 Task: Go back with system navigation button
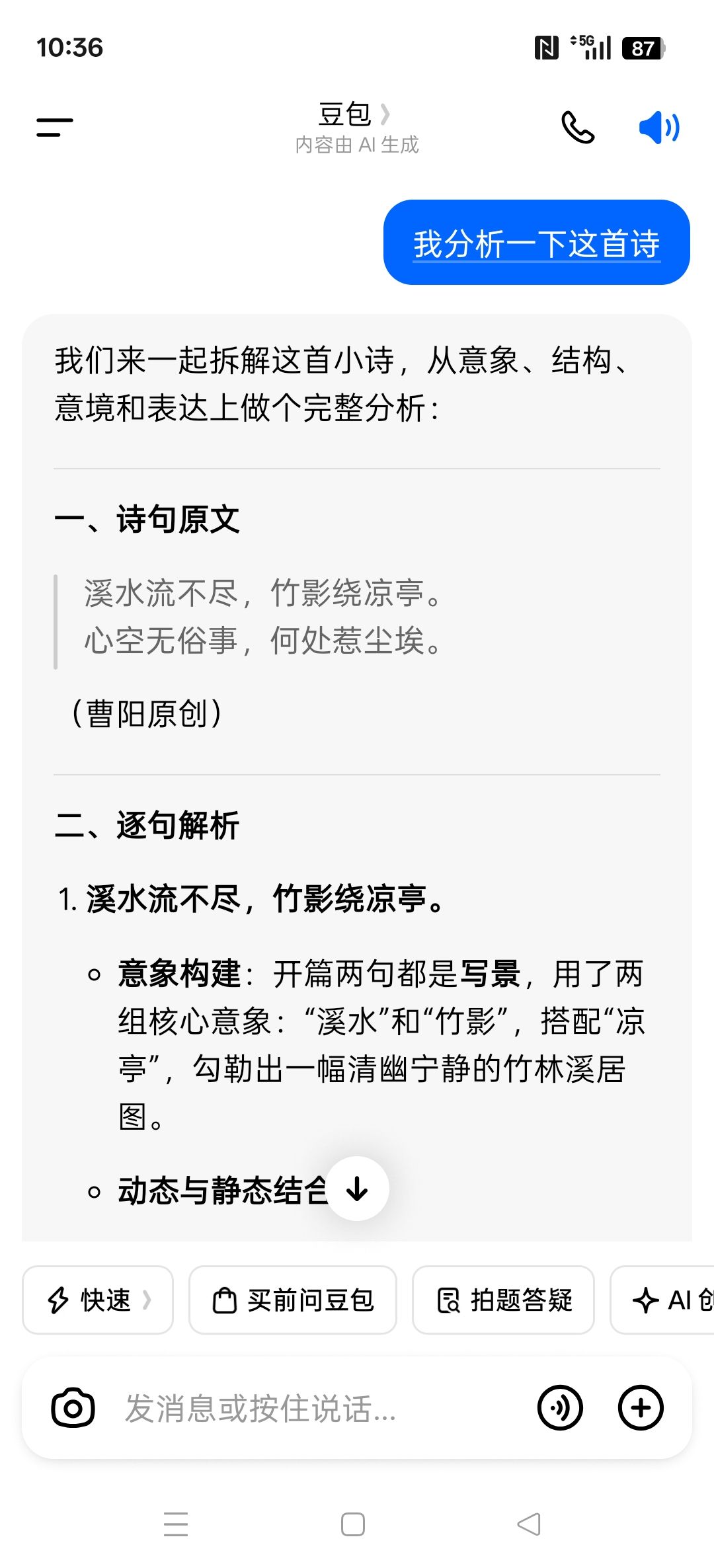(529, 1524)
